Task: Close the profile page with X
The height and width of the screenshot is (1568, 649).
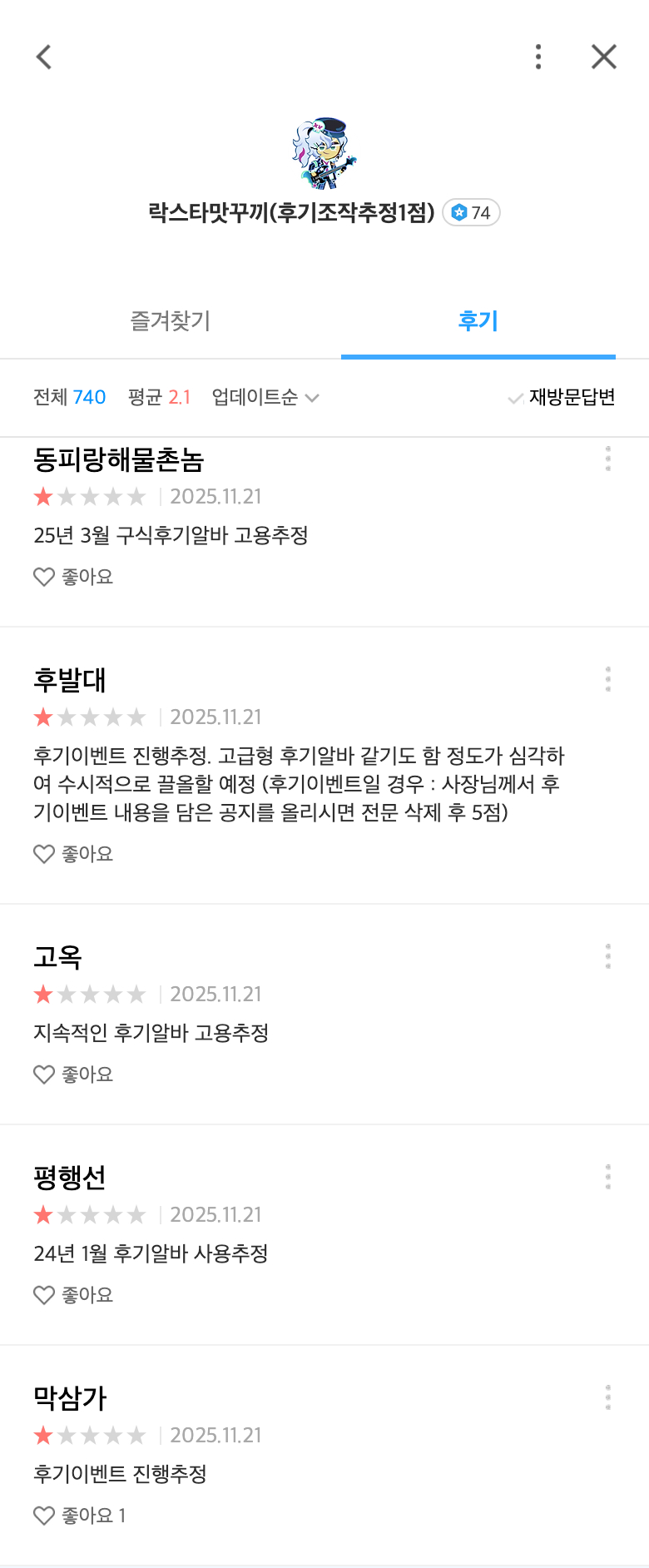Action: 603,57
